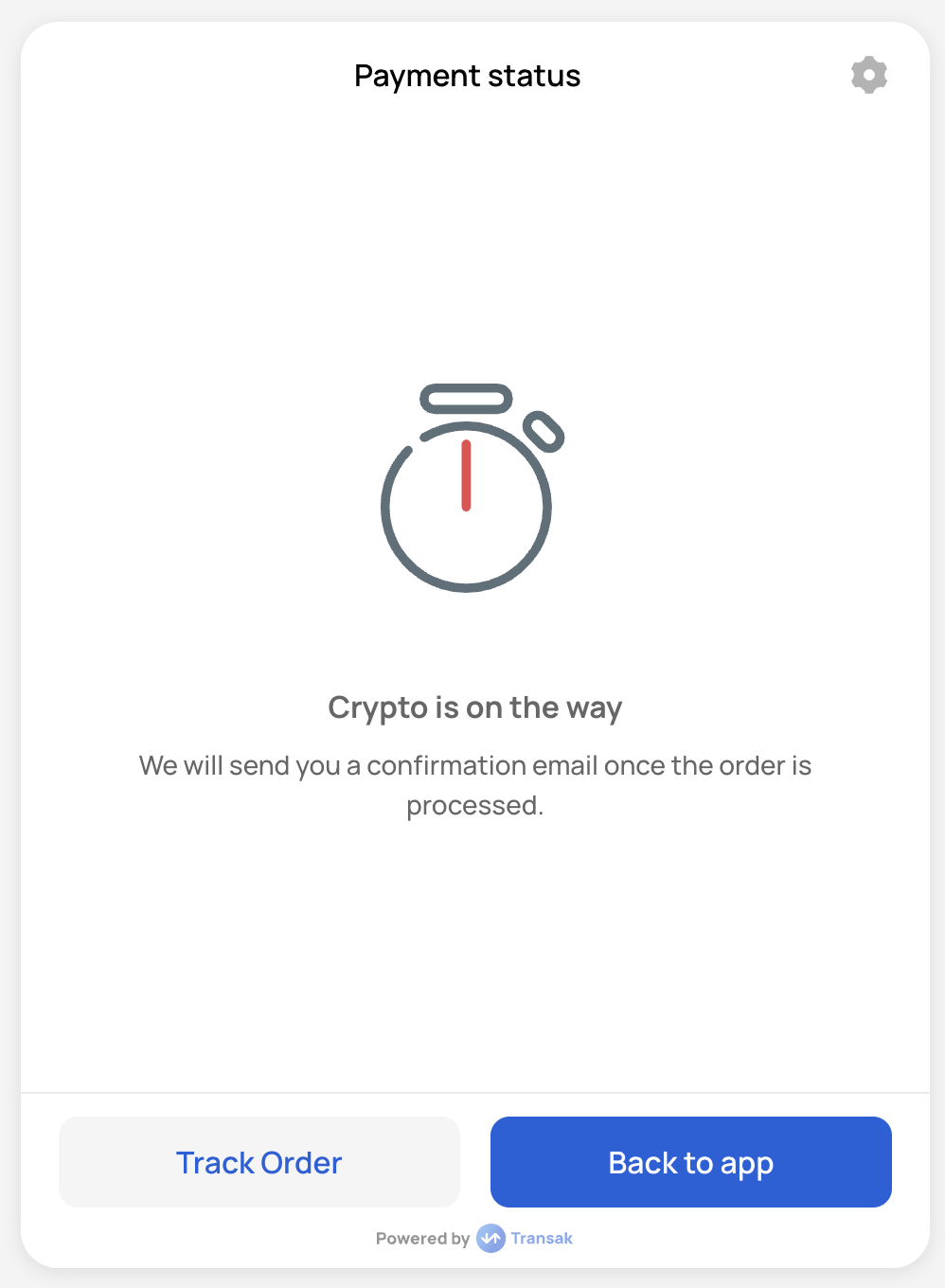Screen dimensions: 945x1288
Task: Tap the Track Order button
Action: [x=259, y=1162]
